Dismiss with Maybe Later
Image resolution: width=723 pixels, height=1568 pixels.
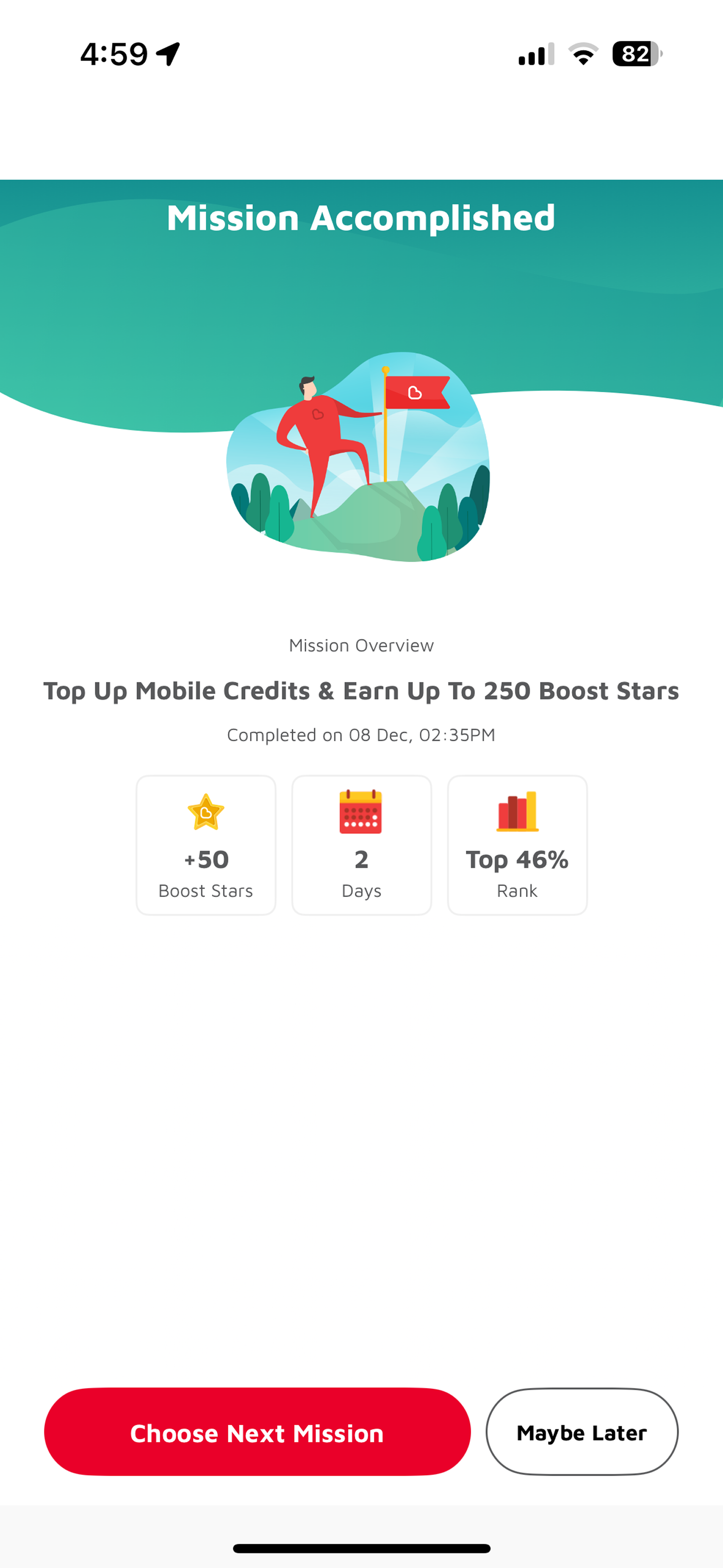coord(582,1432)
